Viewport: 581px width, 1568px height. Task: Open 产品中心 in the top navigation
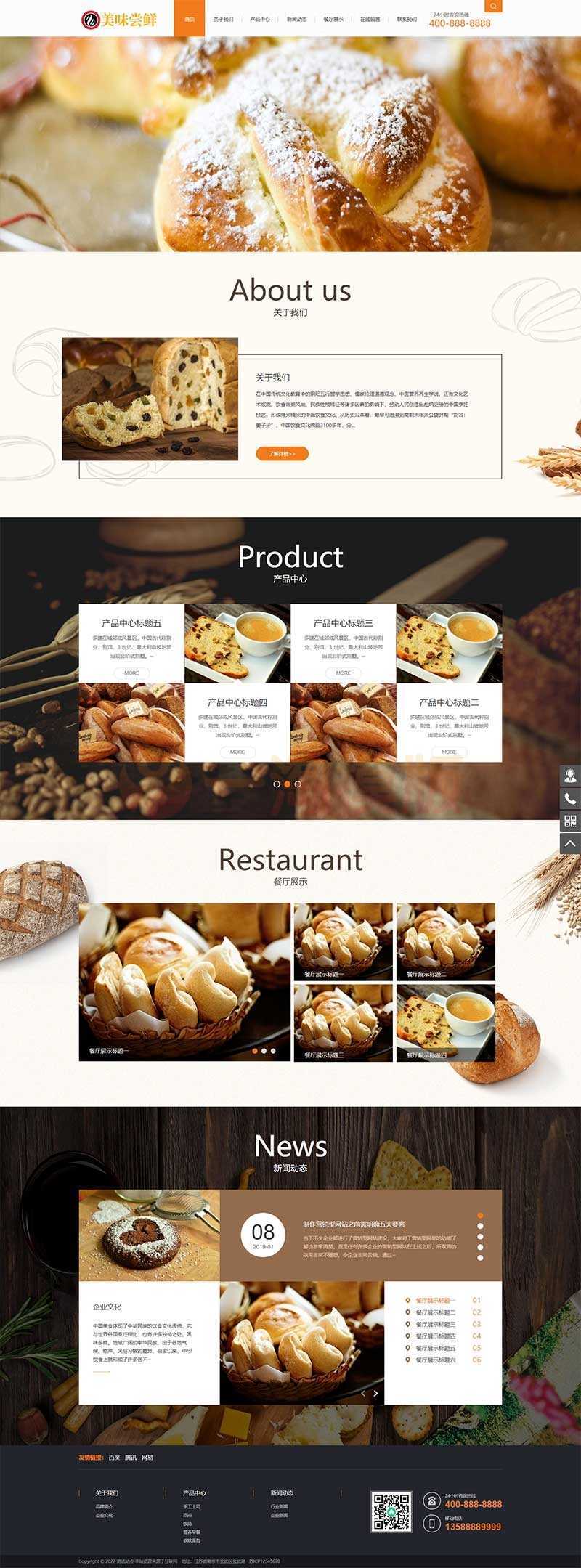point(260,20)
